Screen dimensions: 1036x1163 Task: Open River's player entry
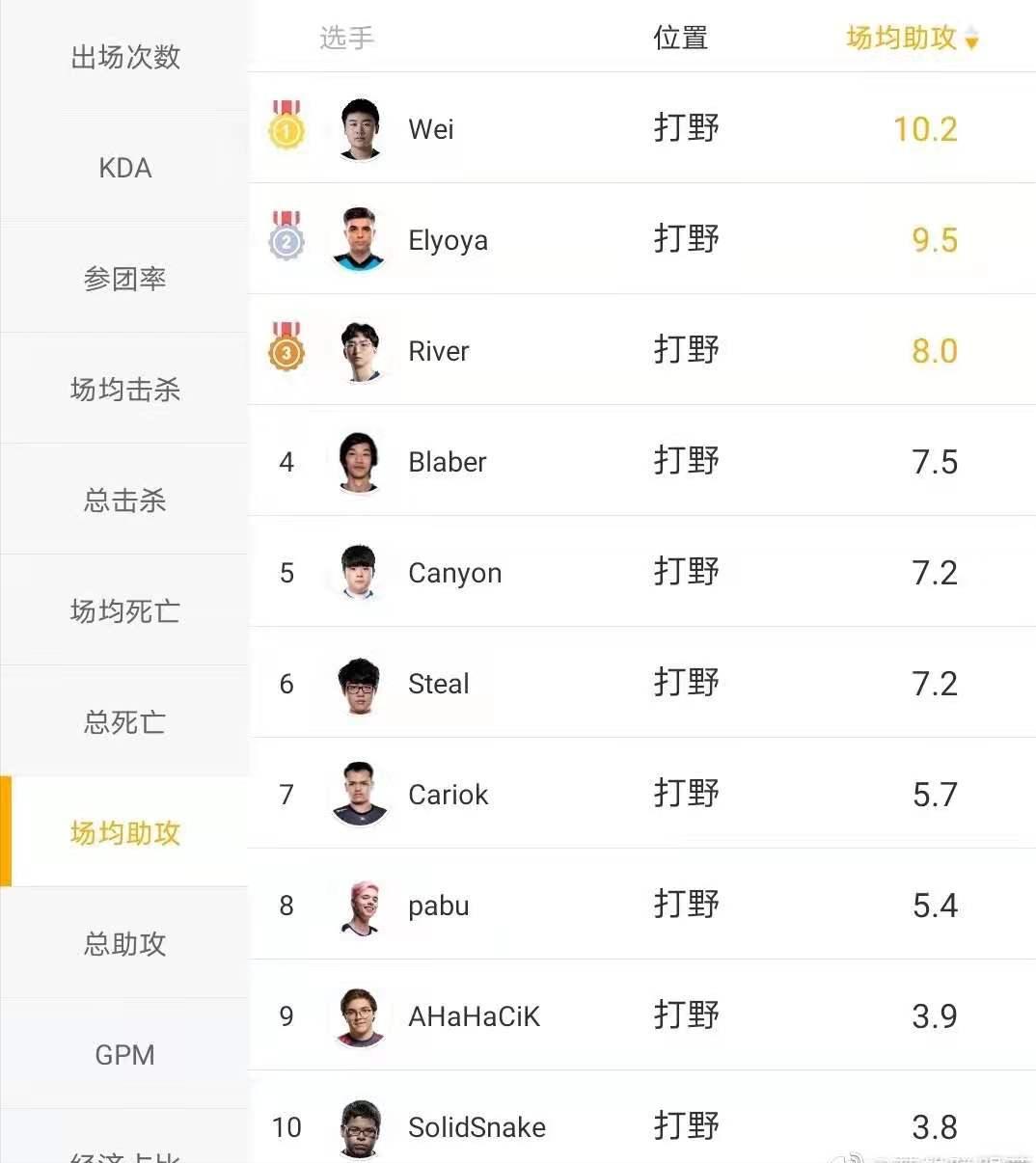click(x=438, y=351)
